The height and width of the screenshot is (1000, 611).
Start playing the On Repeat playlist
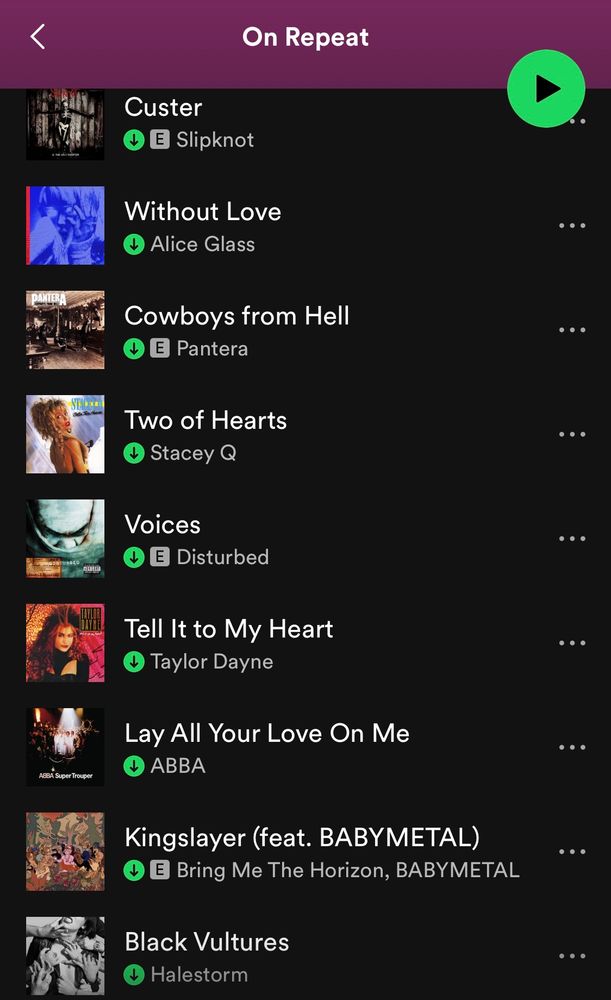pos(545,89)
